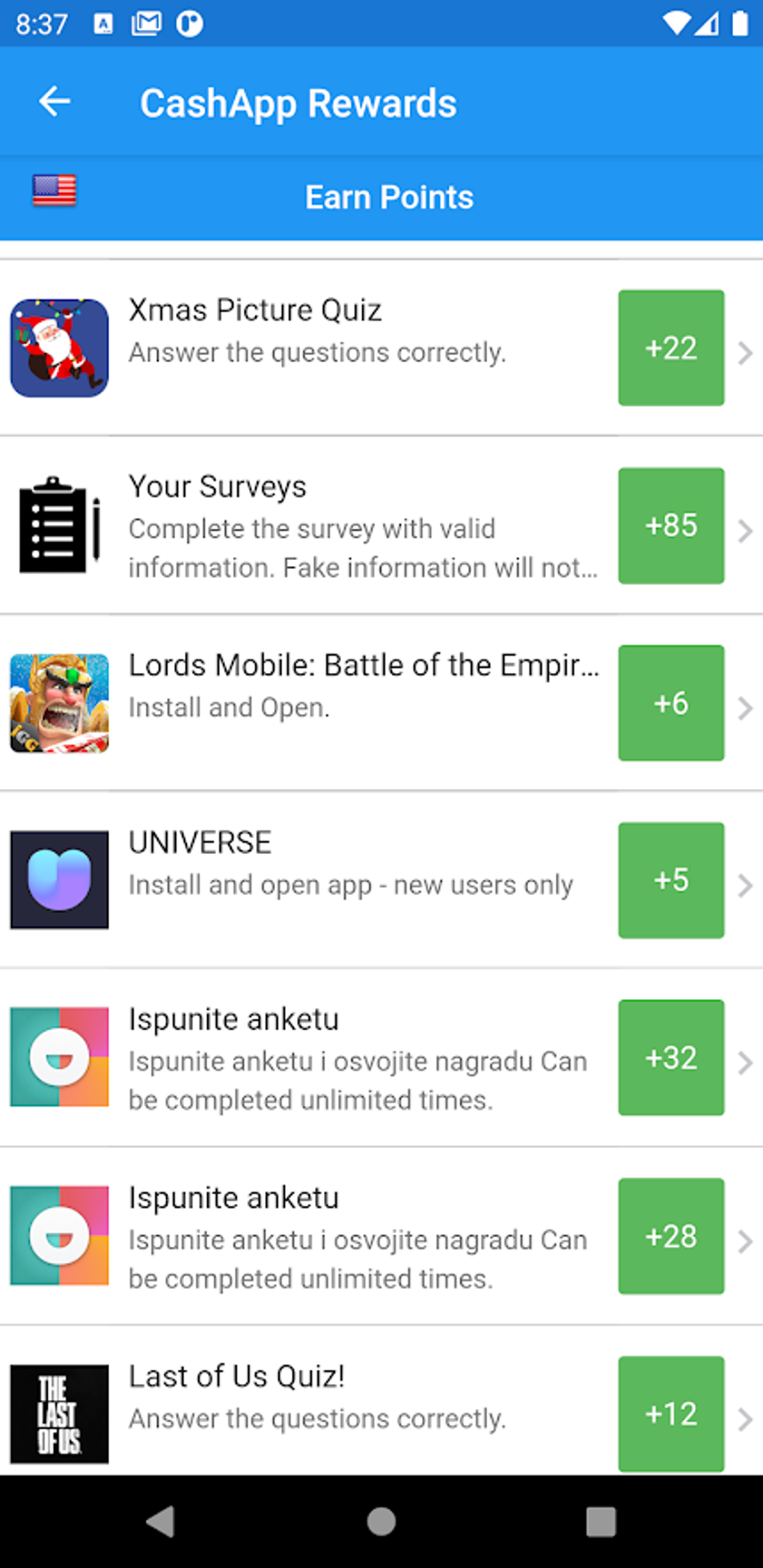Open the Xmas Picture Quiz offer
The height and width of the screenshot is (1568, 763).
[x=381, y=348]
